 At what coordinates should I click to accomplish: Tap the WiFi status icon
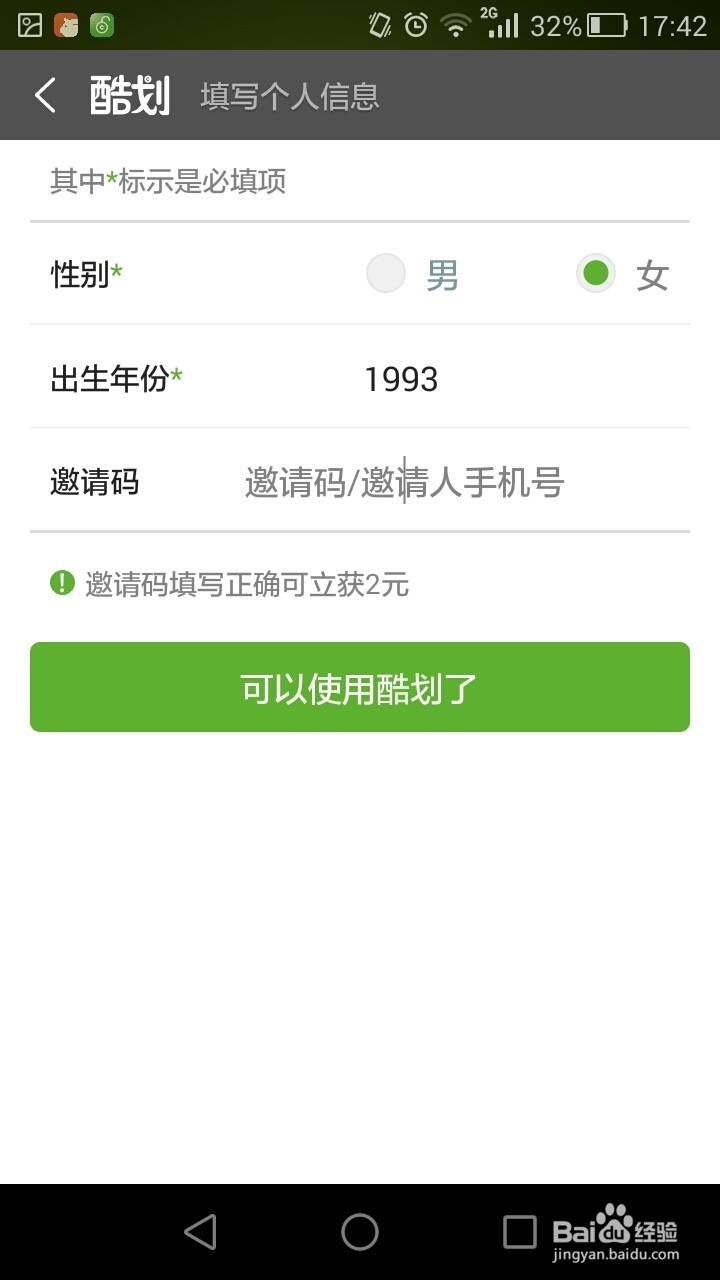point(457,25)
